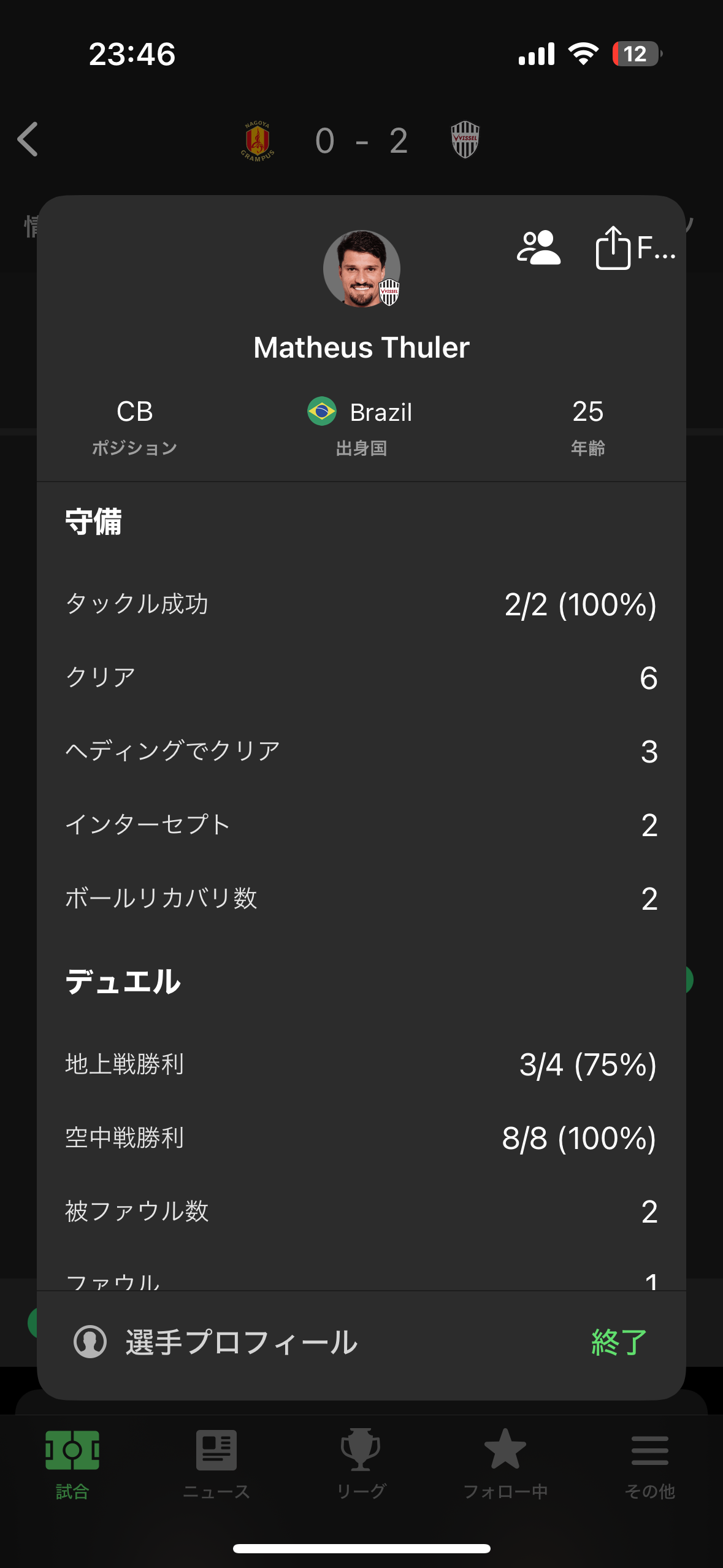
Task: Go back with the top-left arrow
Action: (28, 139)
